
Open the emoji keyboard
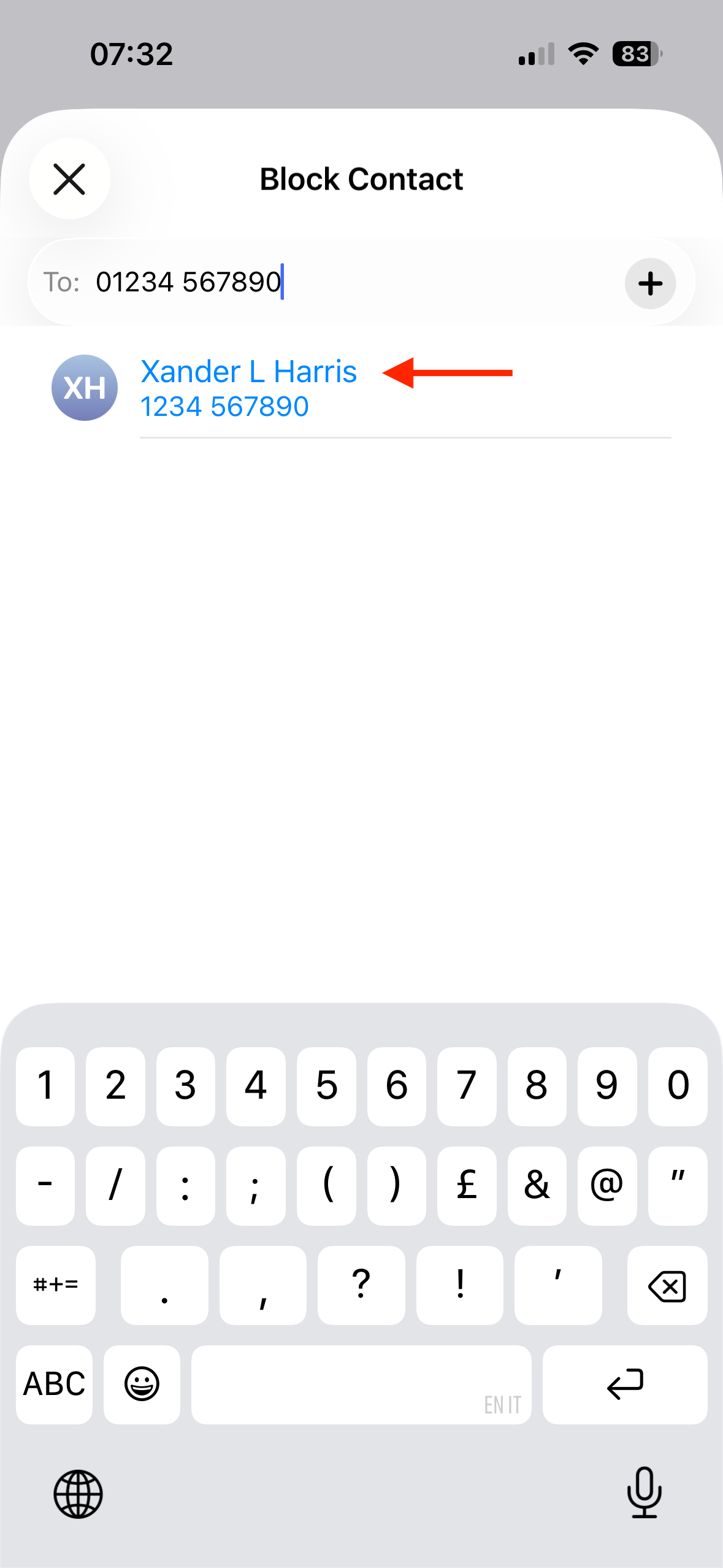(142, 1385)
